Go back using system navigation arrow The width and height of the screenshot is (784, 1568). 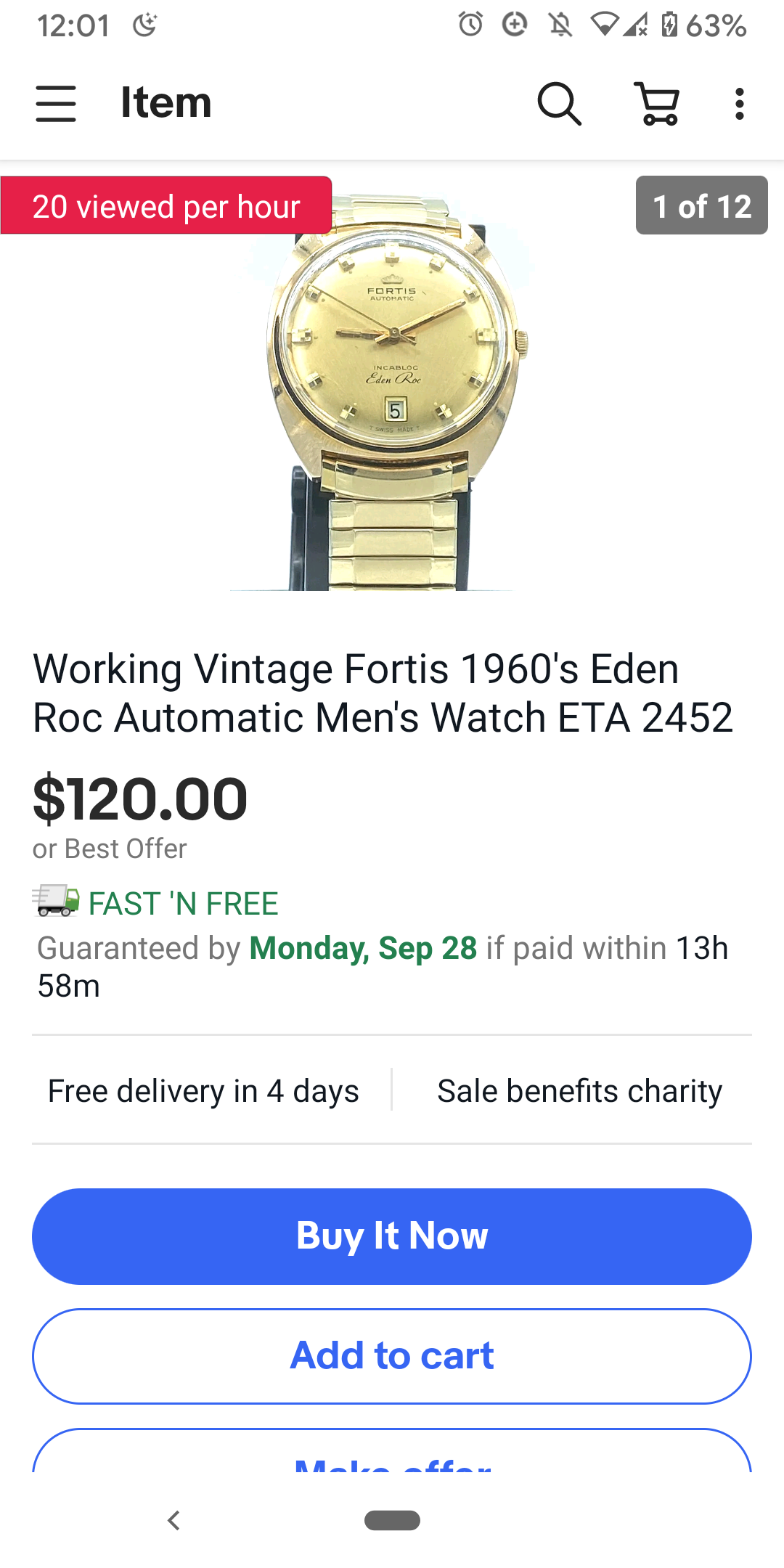pyautogui.click(x=173, y=1520)
